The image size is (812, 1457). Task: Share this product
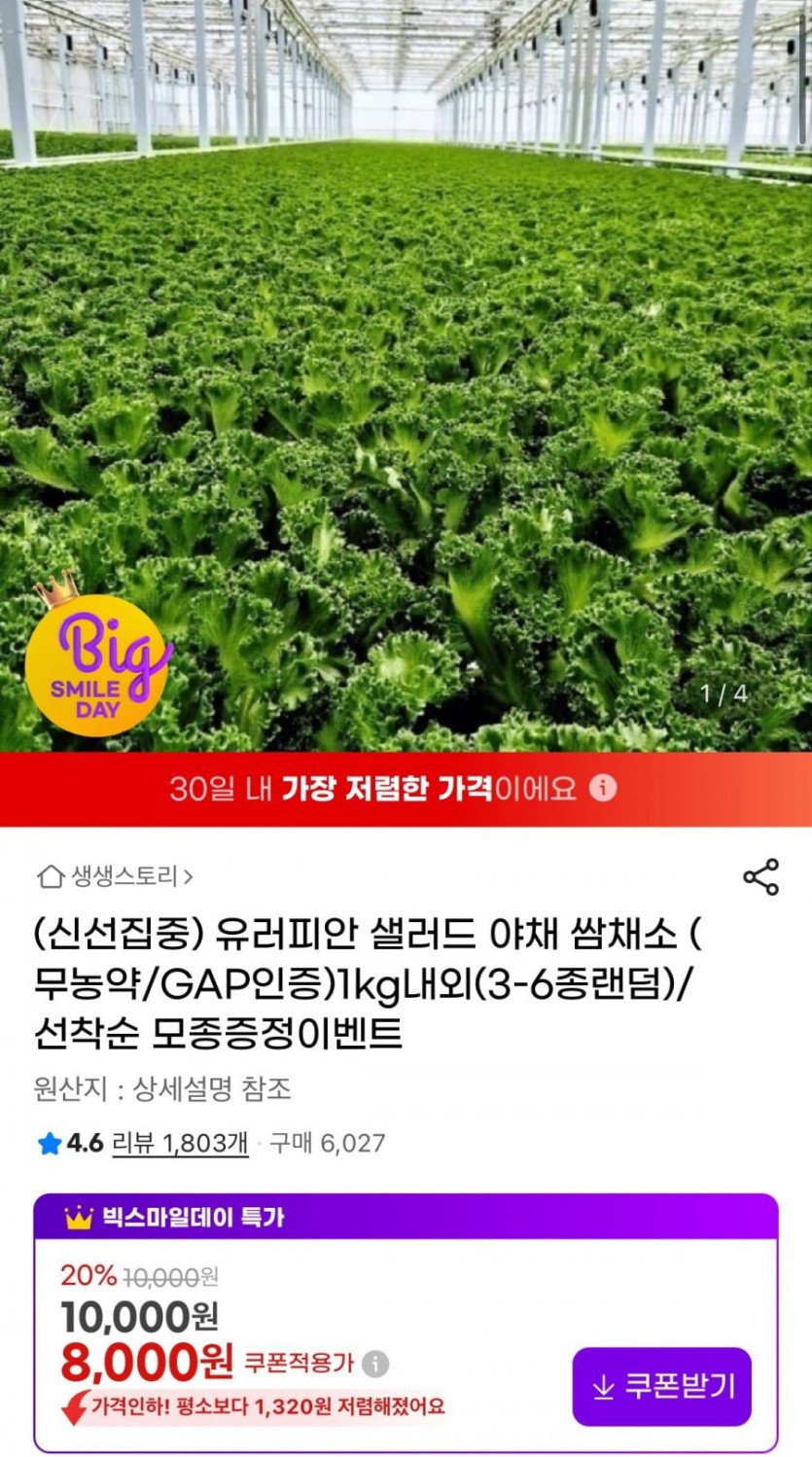(x=760, y=876)
